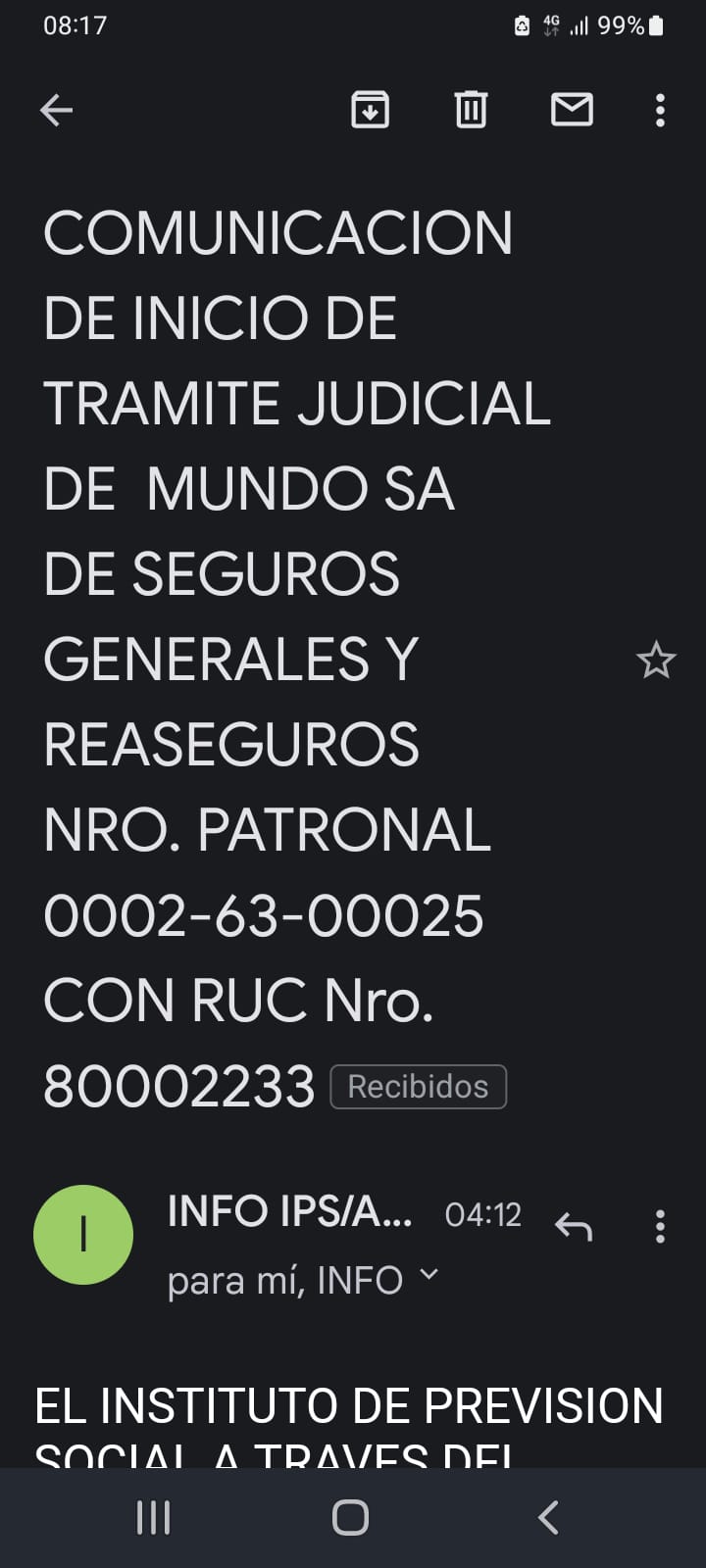Mark the email as unread
Image resolution: width=706 pixels, height=1568 pixels.
pos(572,110)
